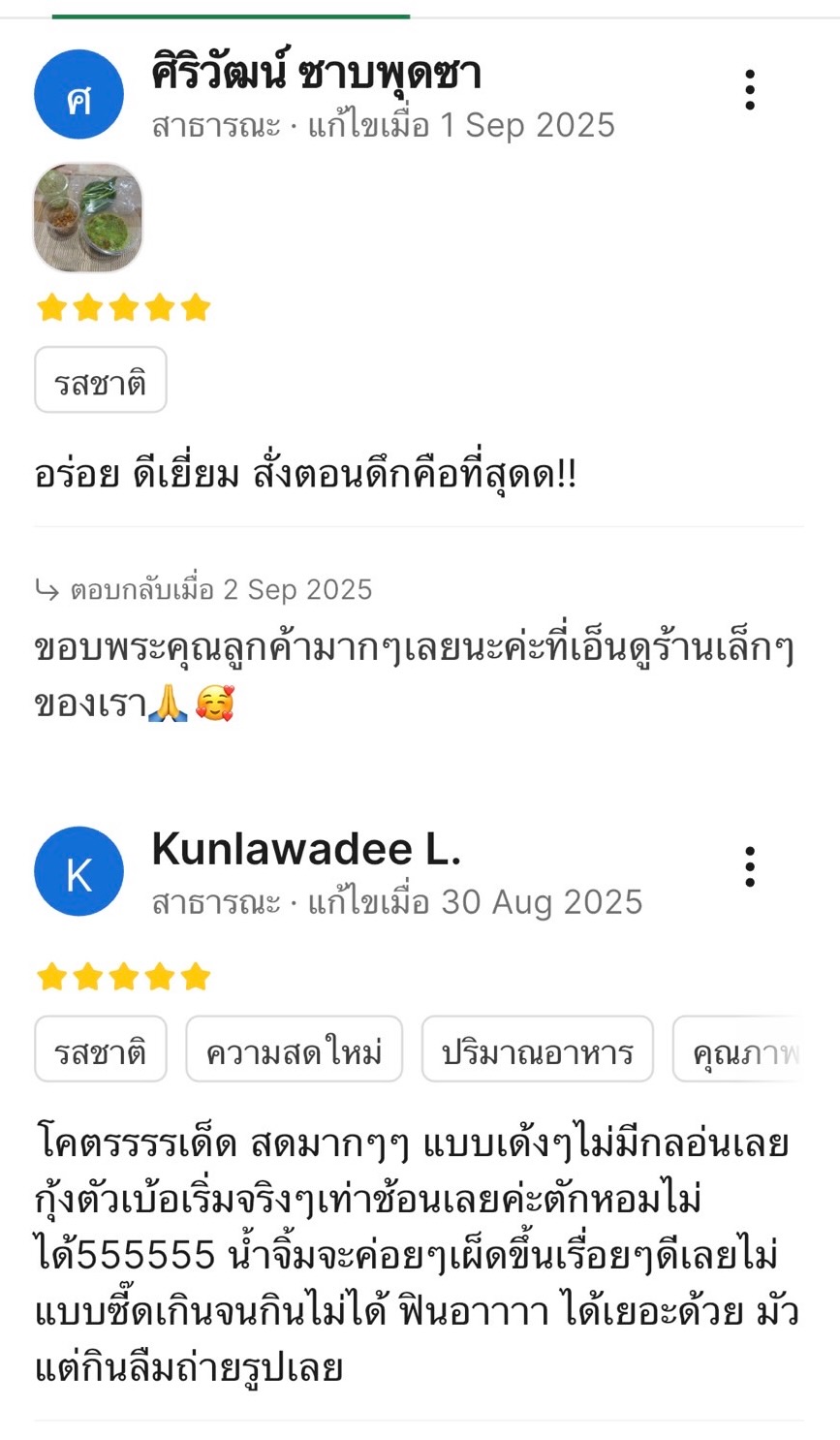840x1440 pixels.
Task: Tap รสชาติ chip under ศิริวัฒน์'s review
Action: click(101, 381)
